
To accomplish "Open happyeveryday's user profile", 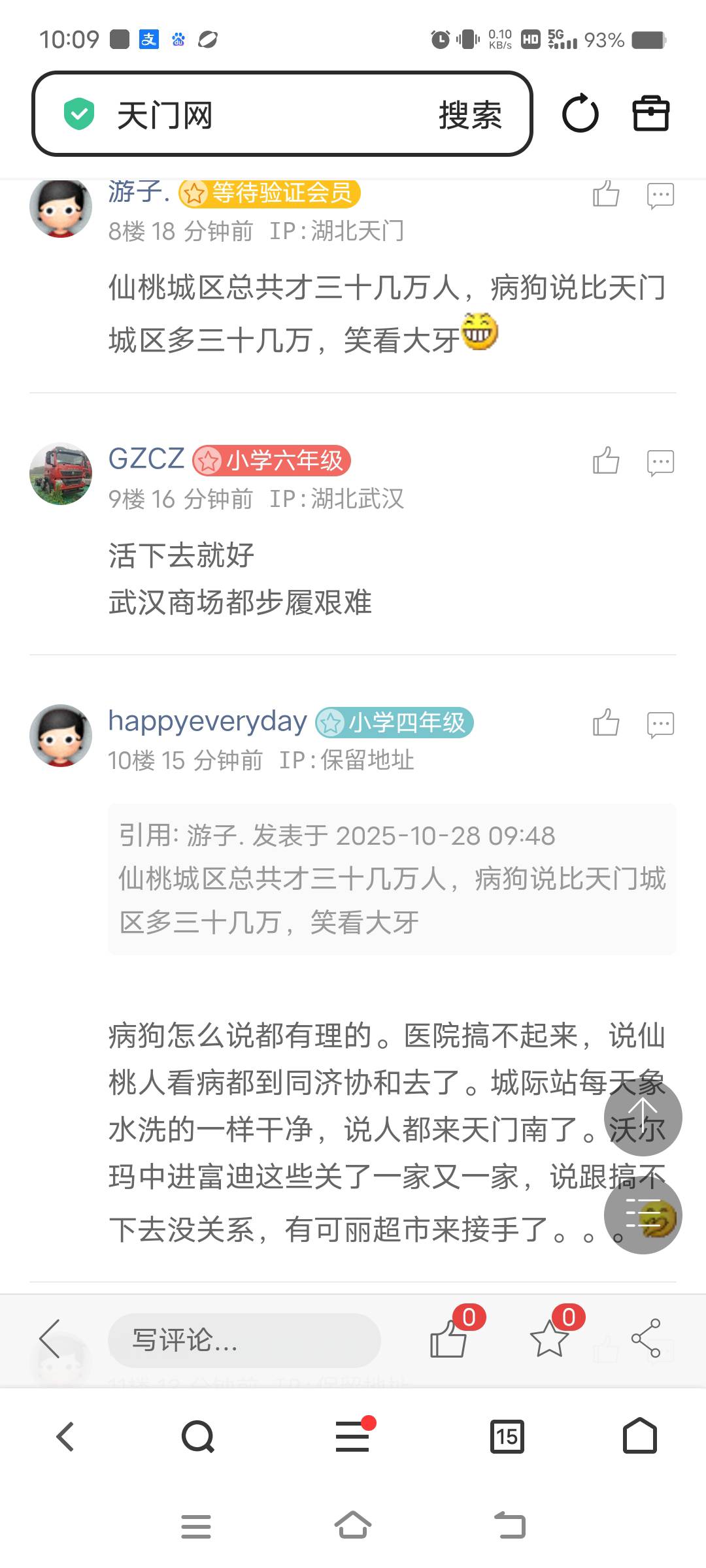I will click(207, 721).
